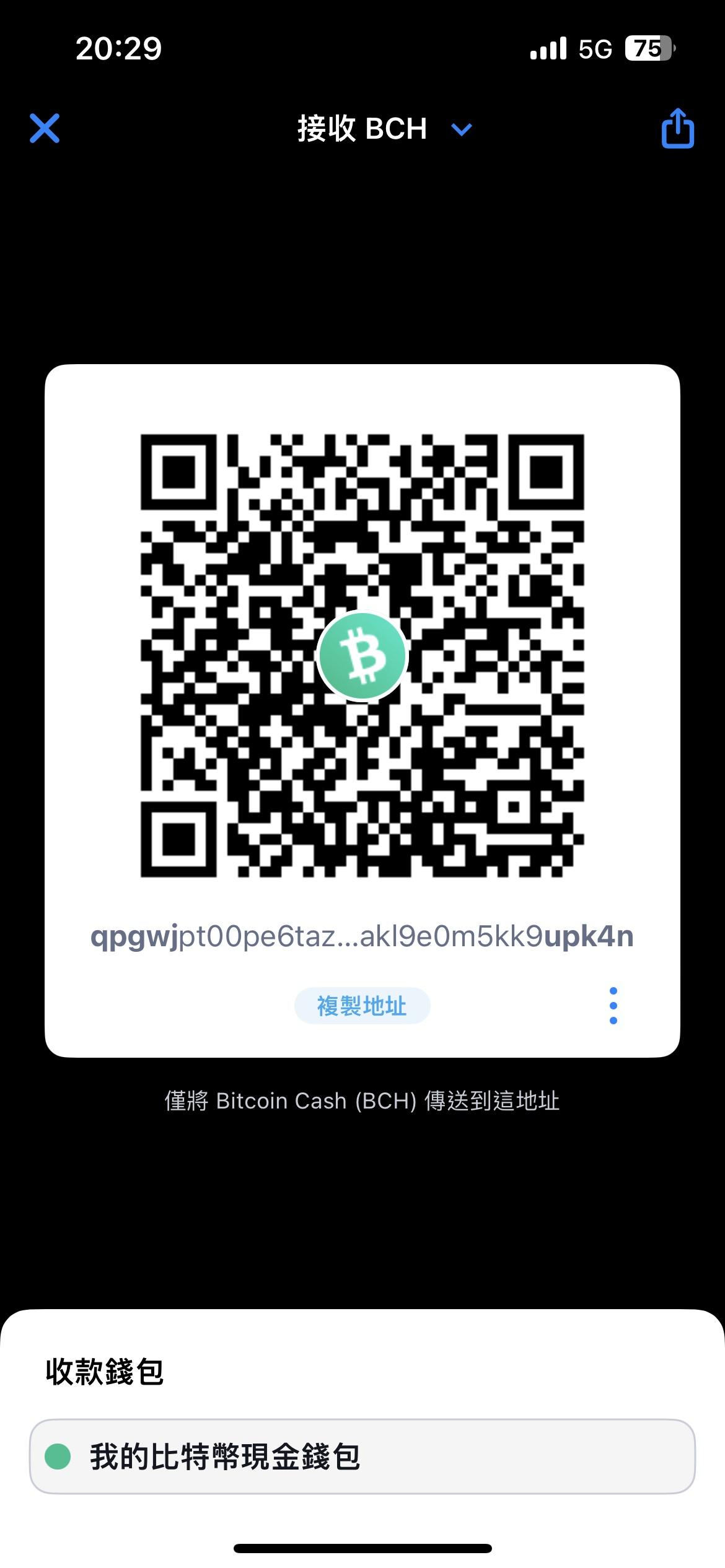This screenshot has height=1568, width=725.
Task: Close the receive BCH screen
Action: click(x=45, y=128)
